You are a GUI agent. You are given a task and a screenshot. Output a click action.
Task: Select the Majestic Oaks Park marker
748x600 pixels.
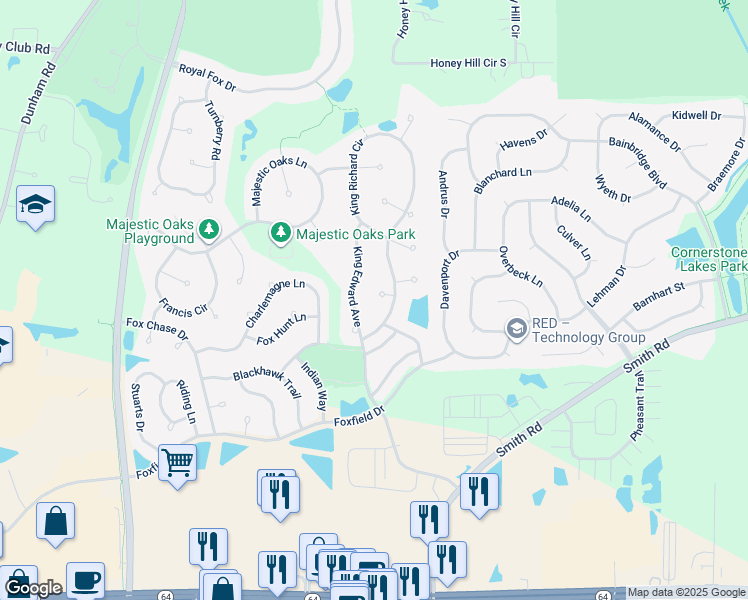281,233
